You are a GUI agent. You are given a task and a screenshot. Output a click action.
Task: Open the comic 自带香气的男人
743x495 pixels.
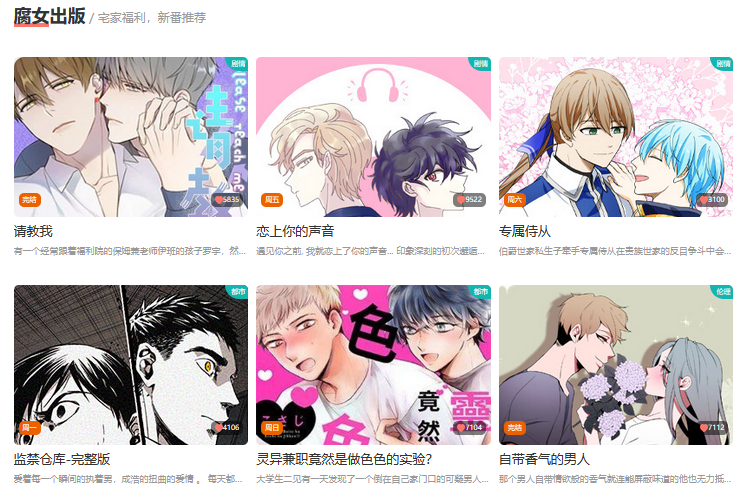click(615, 365)
